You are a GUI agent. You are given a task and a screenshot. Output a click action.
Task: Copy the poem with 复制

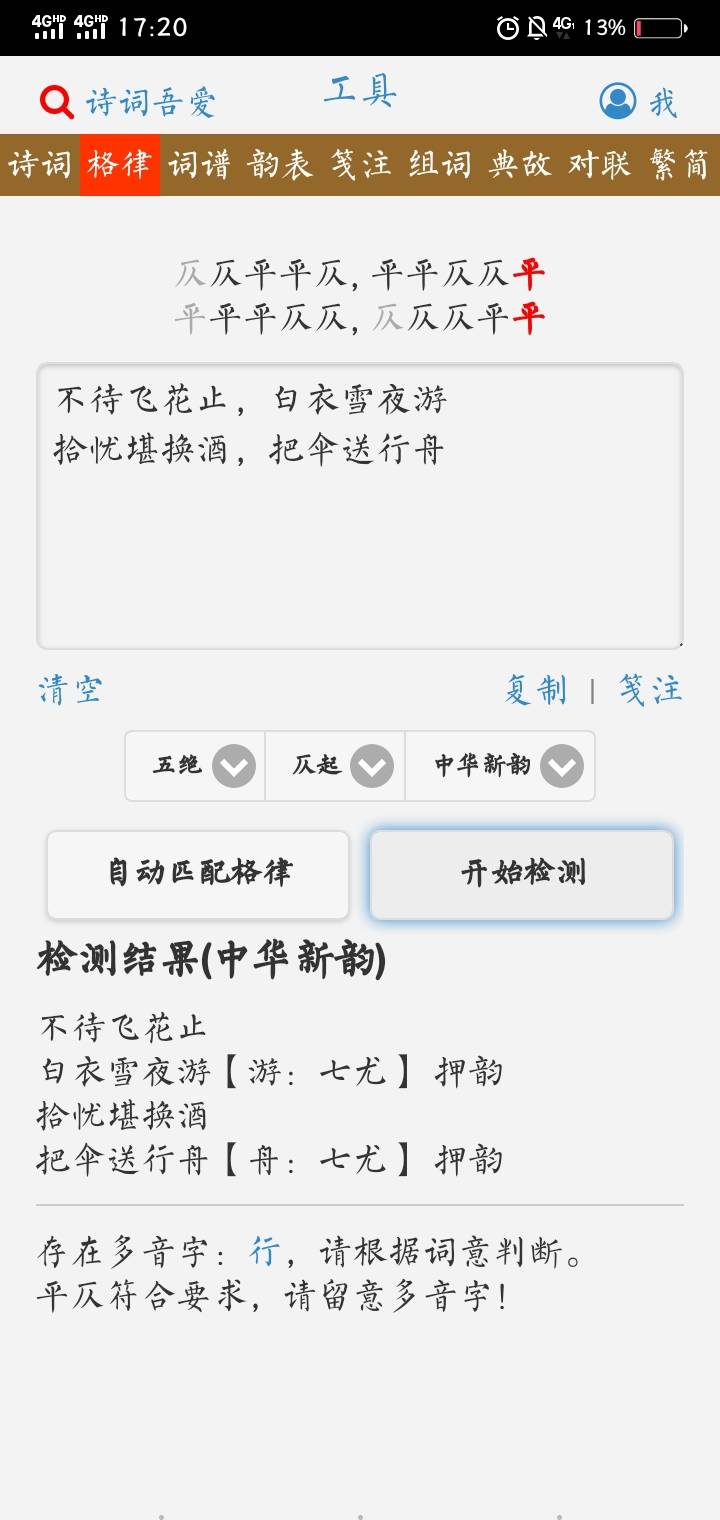[x=536, y=690]
